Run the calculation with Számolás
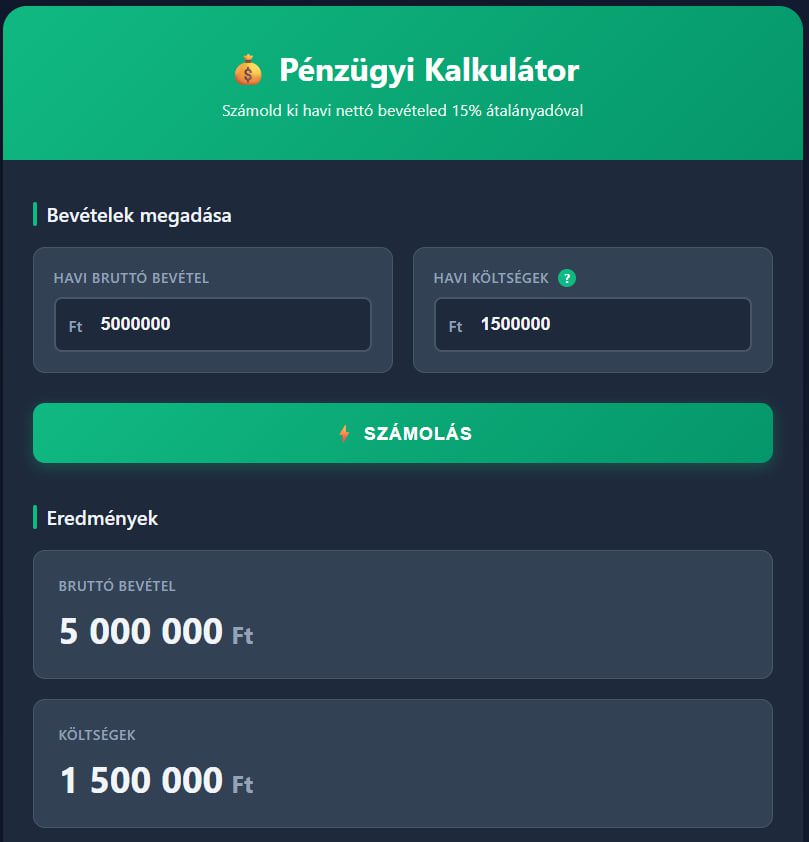This screenshot has width=809, height=842. click(x=403, y=433)
